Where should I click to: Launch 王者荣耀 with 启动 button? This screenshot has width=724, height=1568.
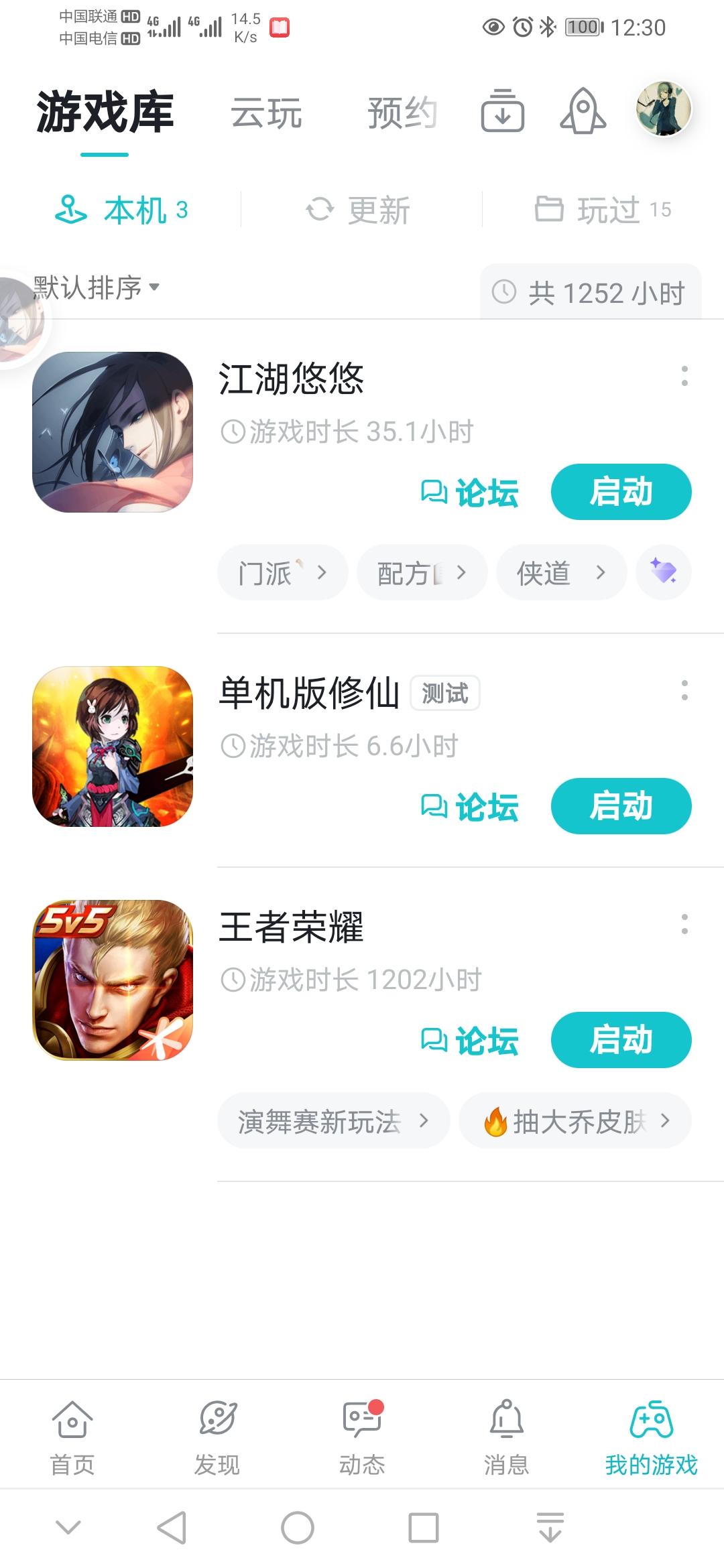click(x=621, y=1040)
